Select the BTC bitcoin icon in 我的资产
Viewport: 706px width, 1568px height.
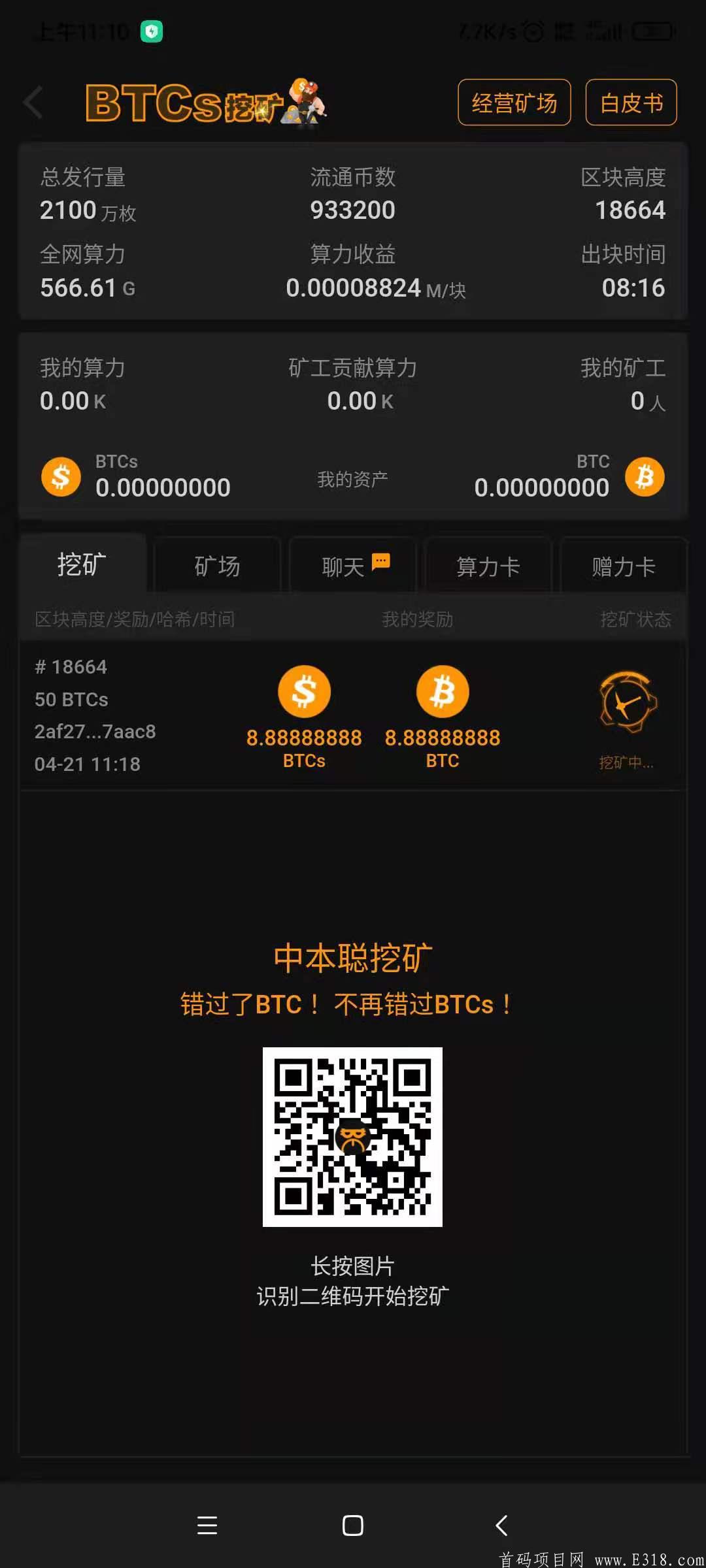[645, 476]
